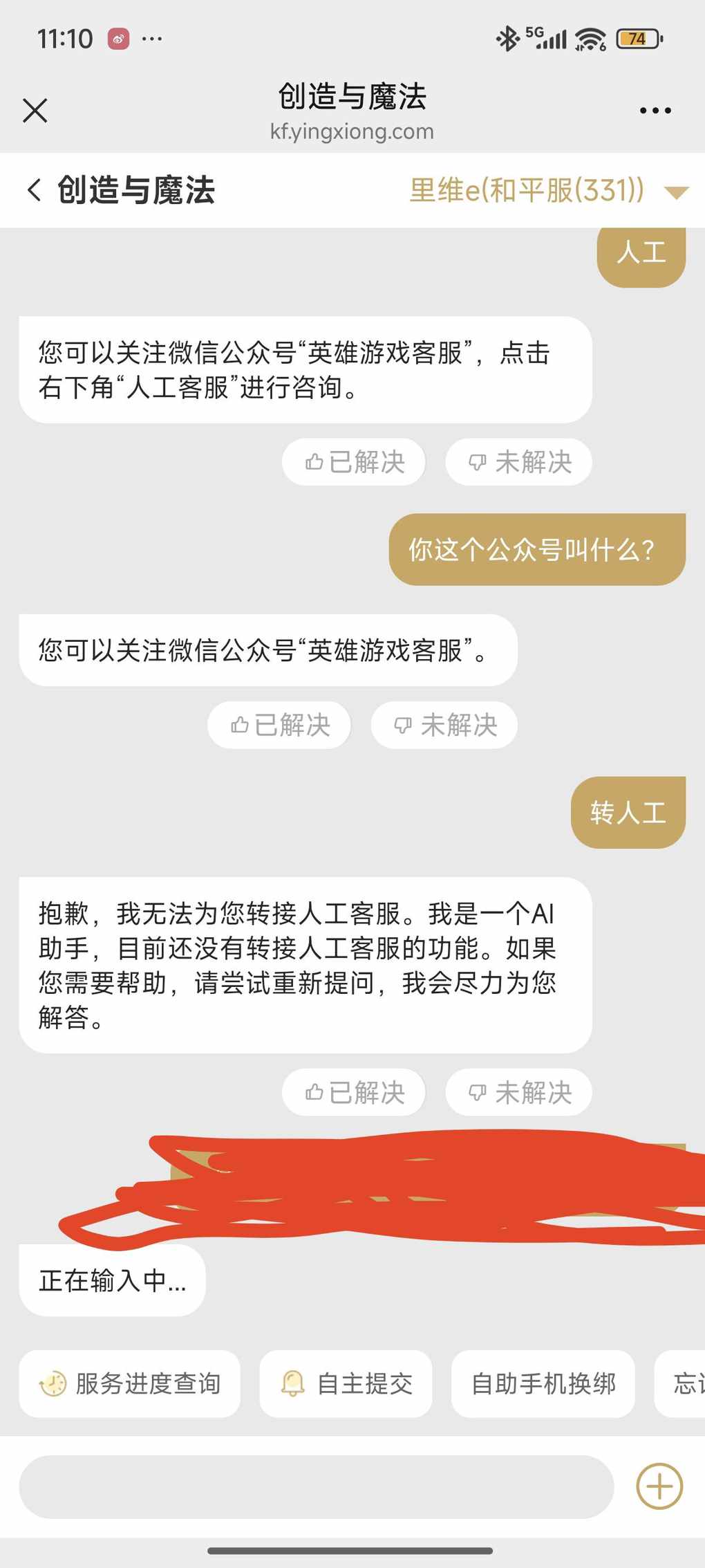
Task: Go back using the 创造与魔法 arrow
Action: 35,190
